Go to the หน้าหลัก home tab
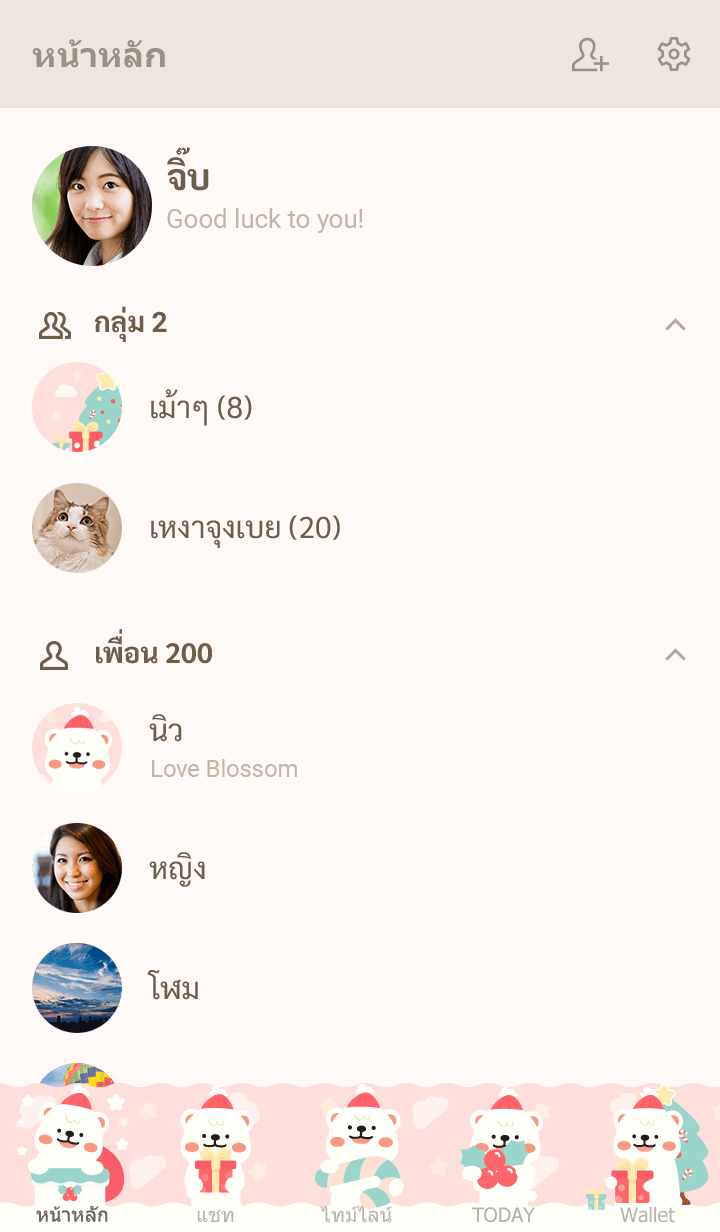720x1232 pixels. coord(72,1160)
